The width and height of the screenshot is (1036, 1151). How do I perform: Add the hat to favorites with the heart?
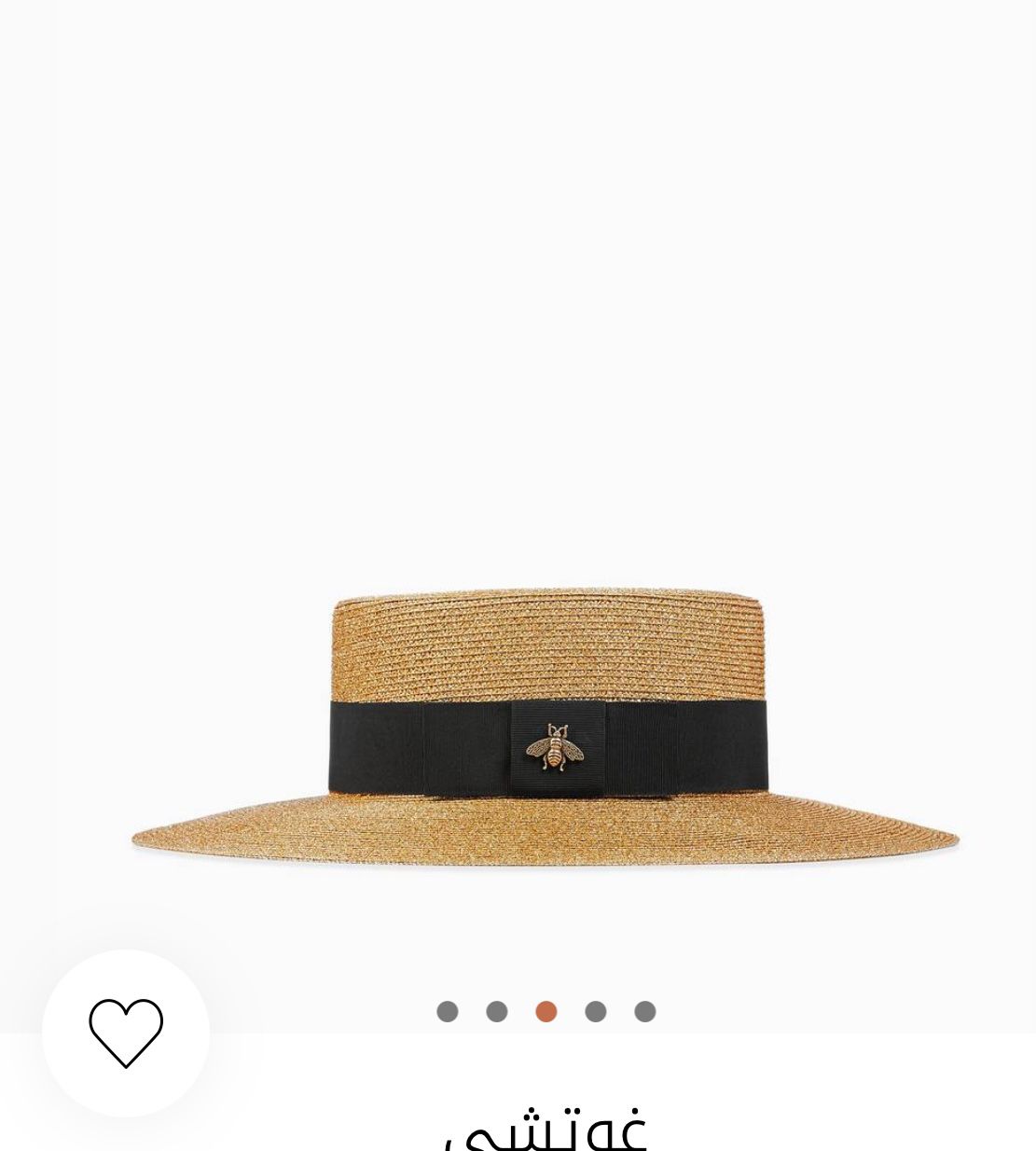(x=126, y=1033)
